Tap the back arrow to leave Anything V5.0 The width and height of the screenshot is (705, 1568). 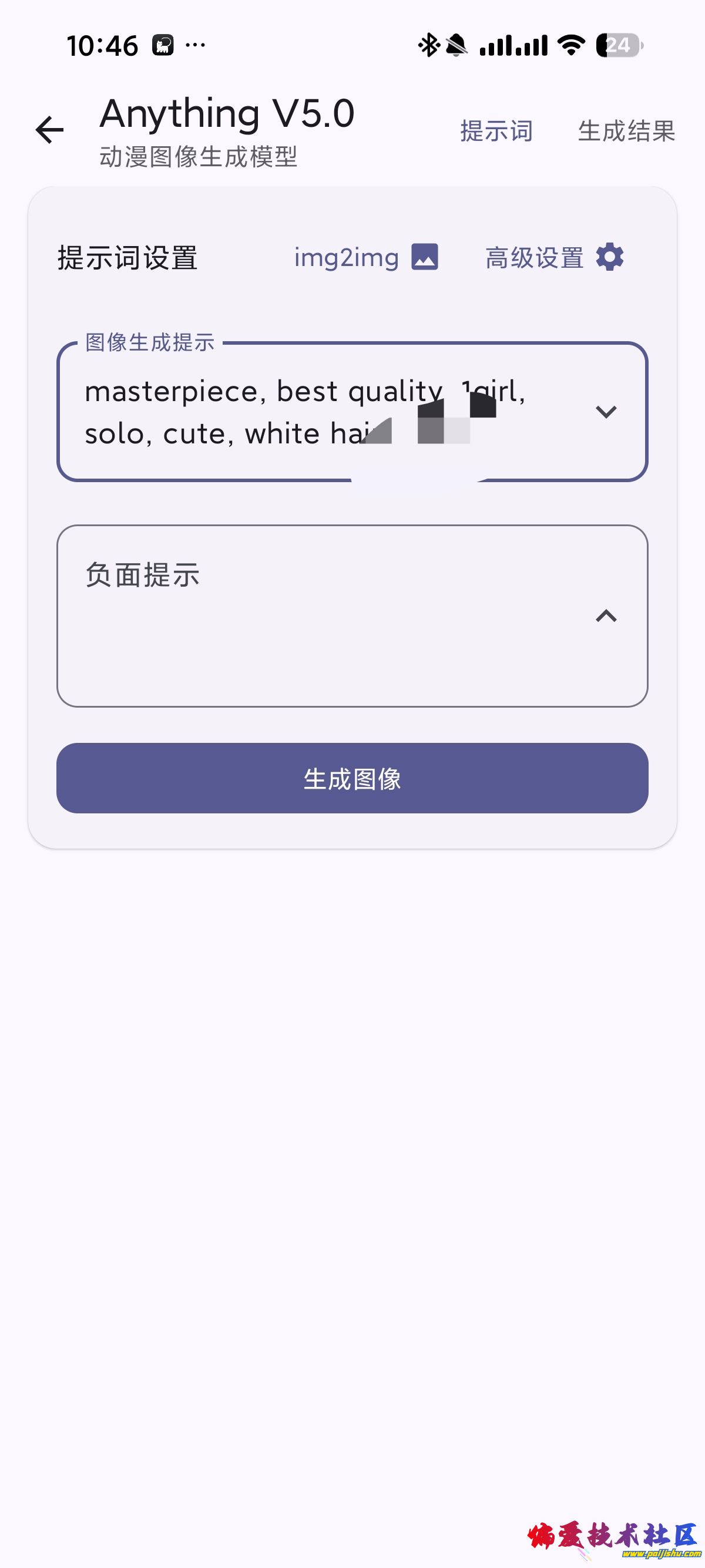pos(48,130)
